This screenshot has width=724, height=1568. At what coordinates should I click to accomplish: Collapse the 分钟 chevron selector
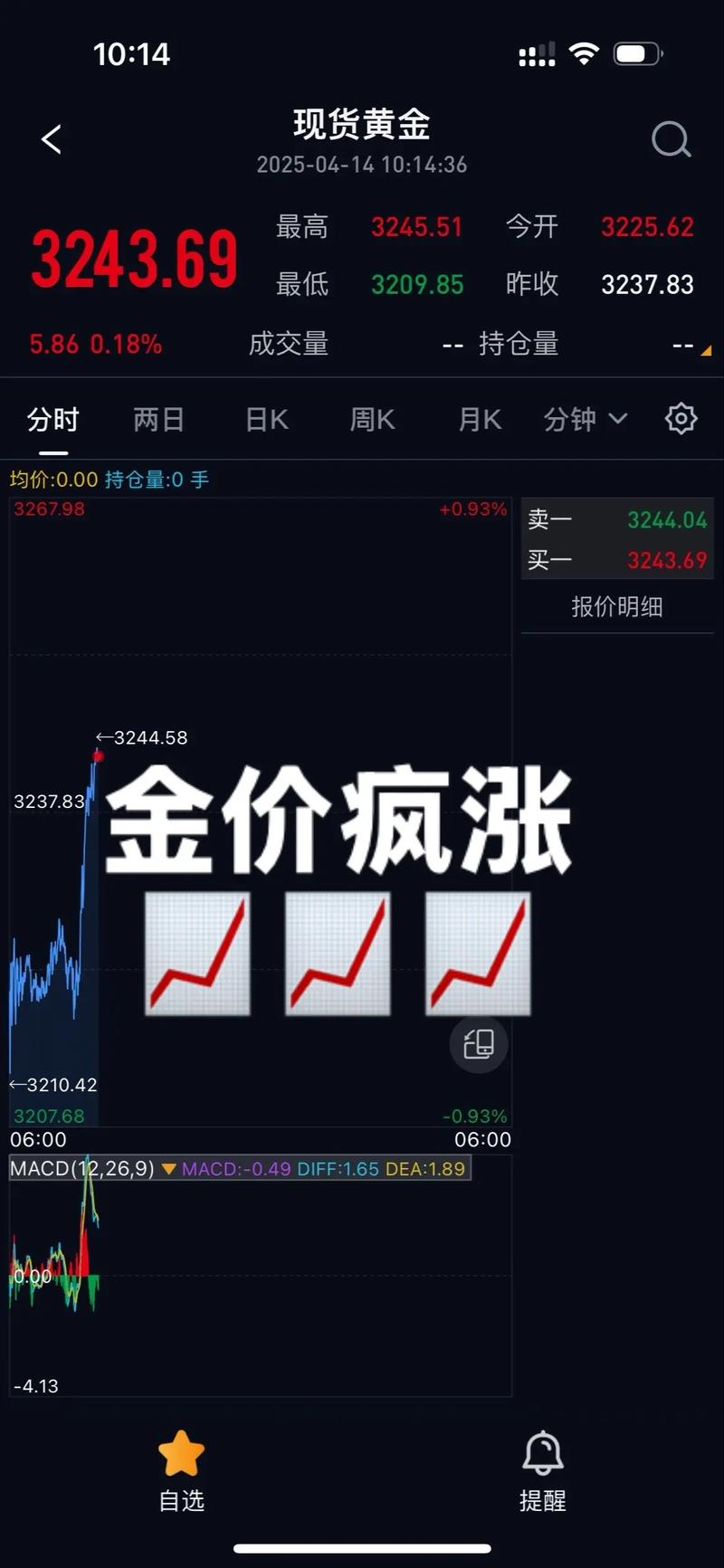619,418
